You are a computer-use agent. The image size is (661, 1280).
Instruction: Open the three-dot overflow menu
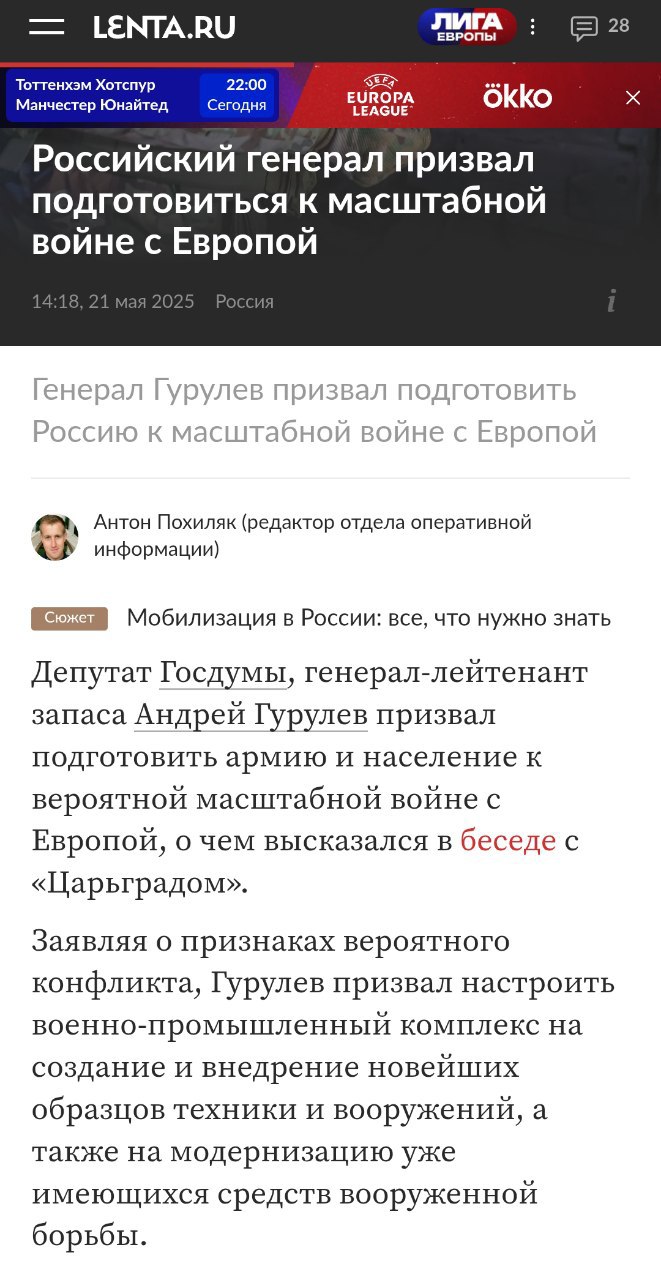[x=533, y=27]
